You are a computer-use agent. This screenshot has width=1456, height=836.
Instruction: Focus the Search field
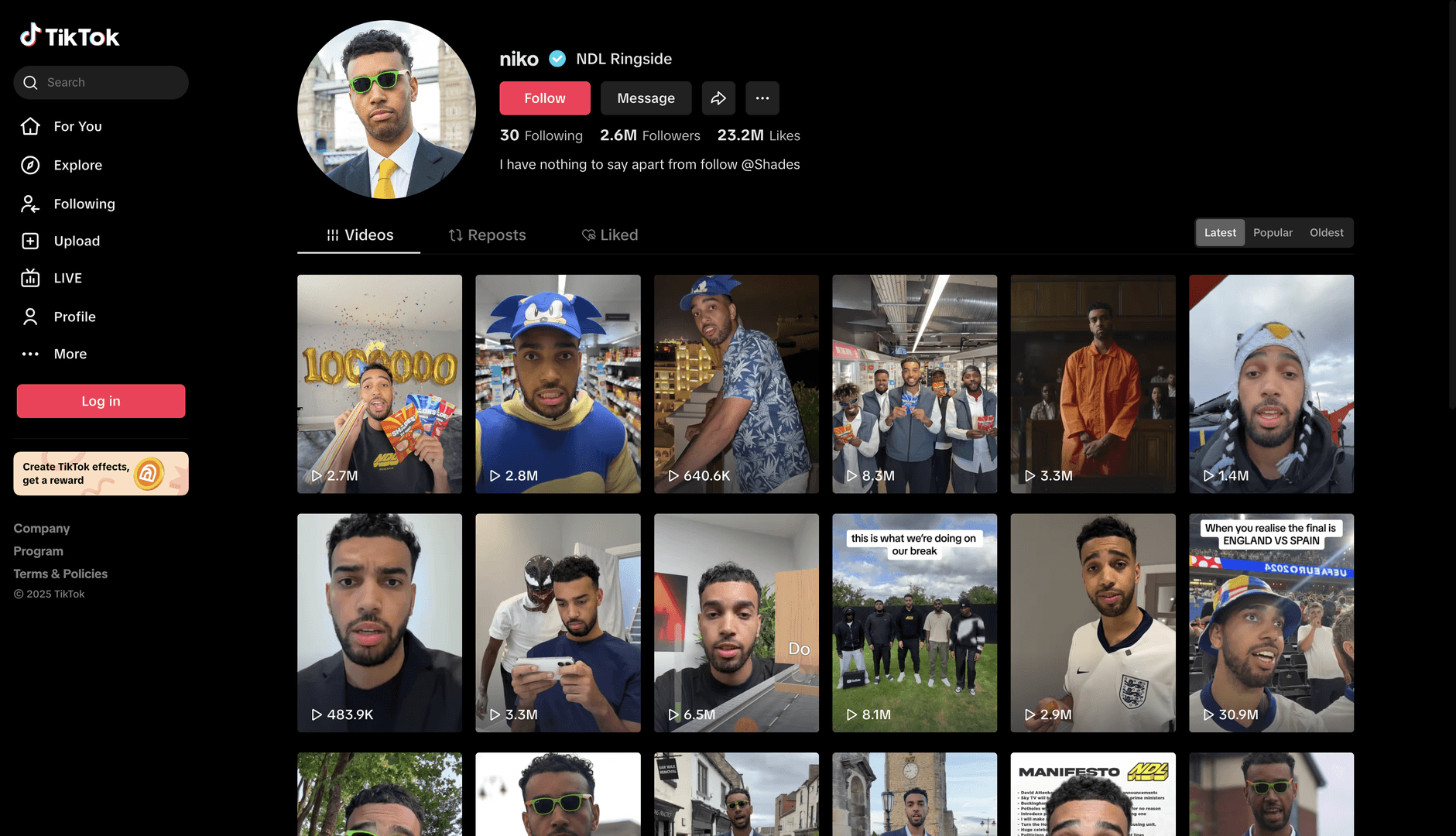108,82
